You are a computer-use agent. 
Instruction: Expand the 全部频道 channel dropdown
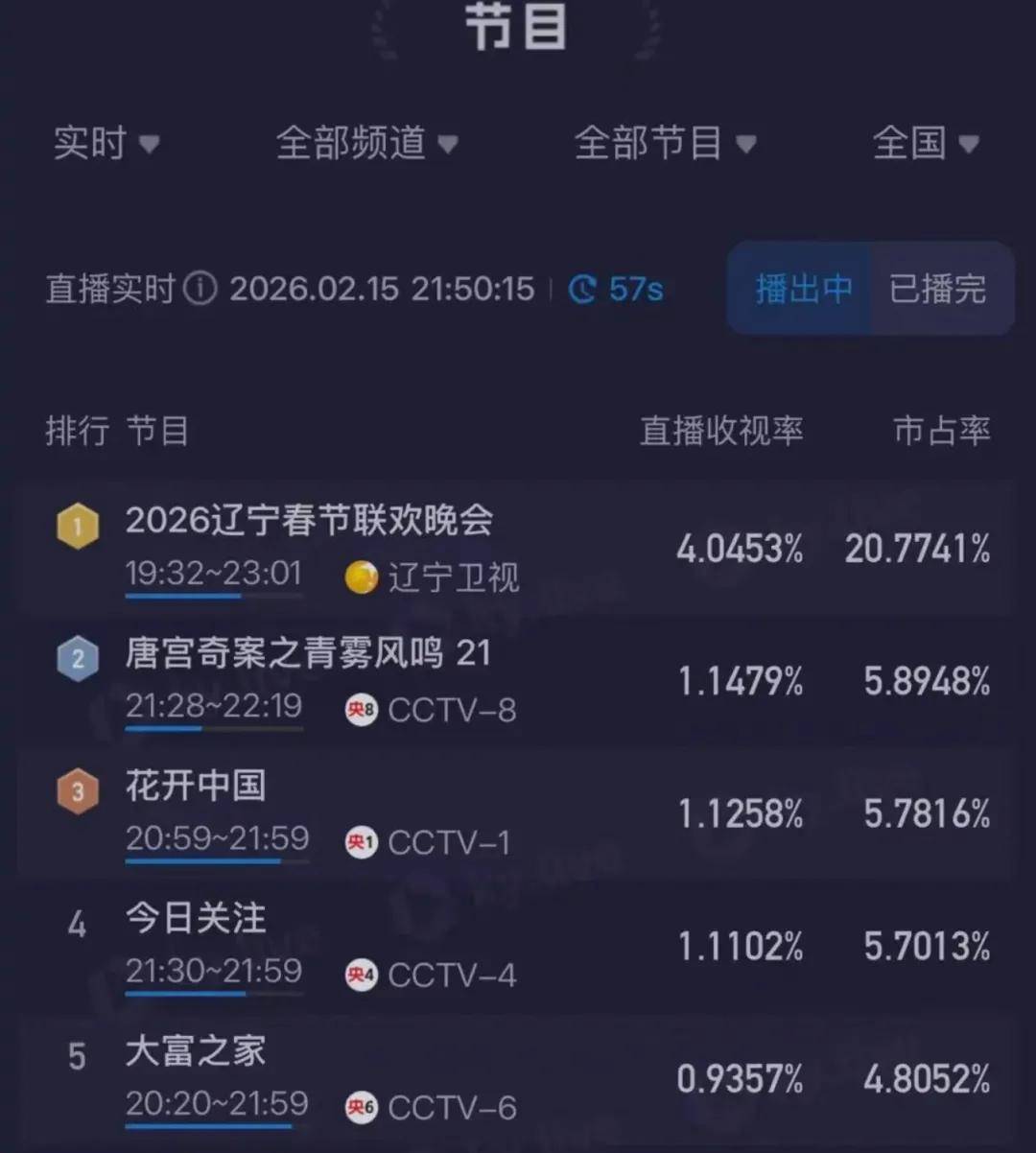(x=366, y=143)
